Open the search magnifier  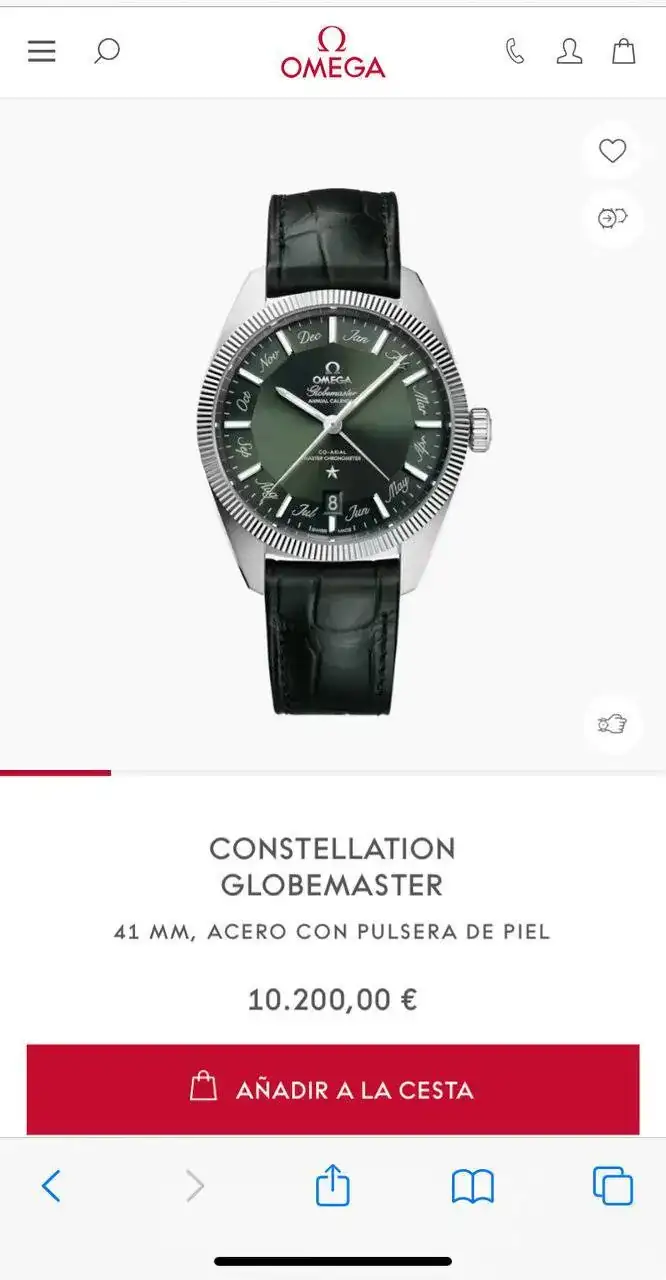(x=106, y=51)
